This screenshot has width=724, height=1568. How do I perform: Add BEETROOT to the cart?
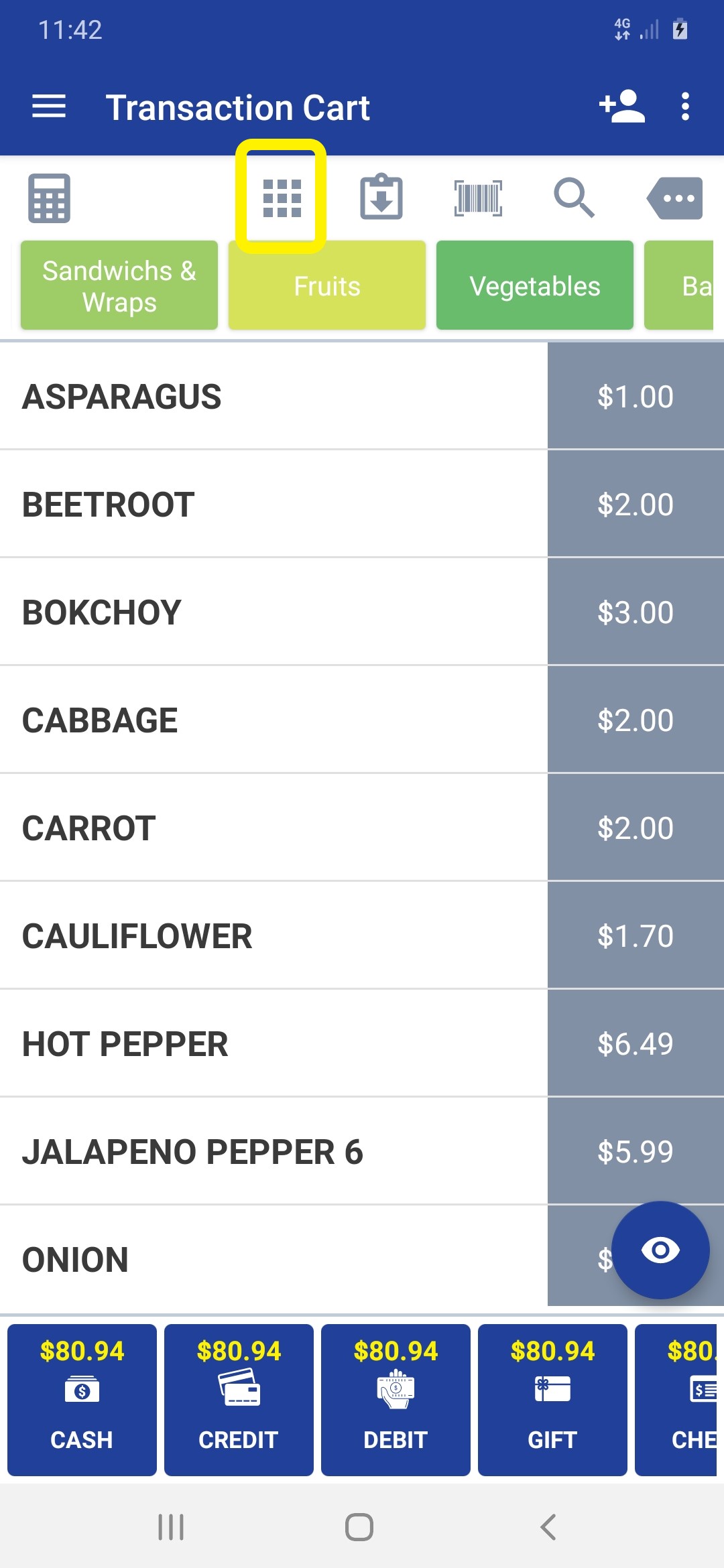tap(274, 505)
